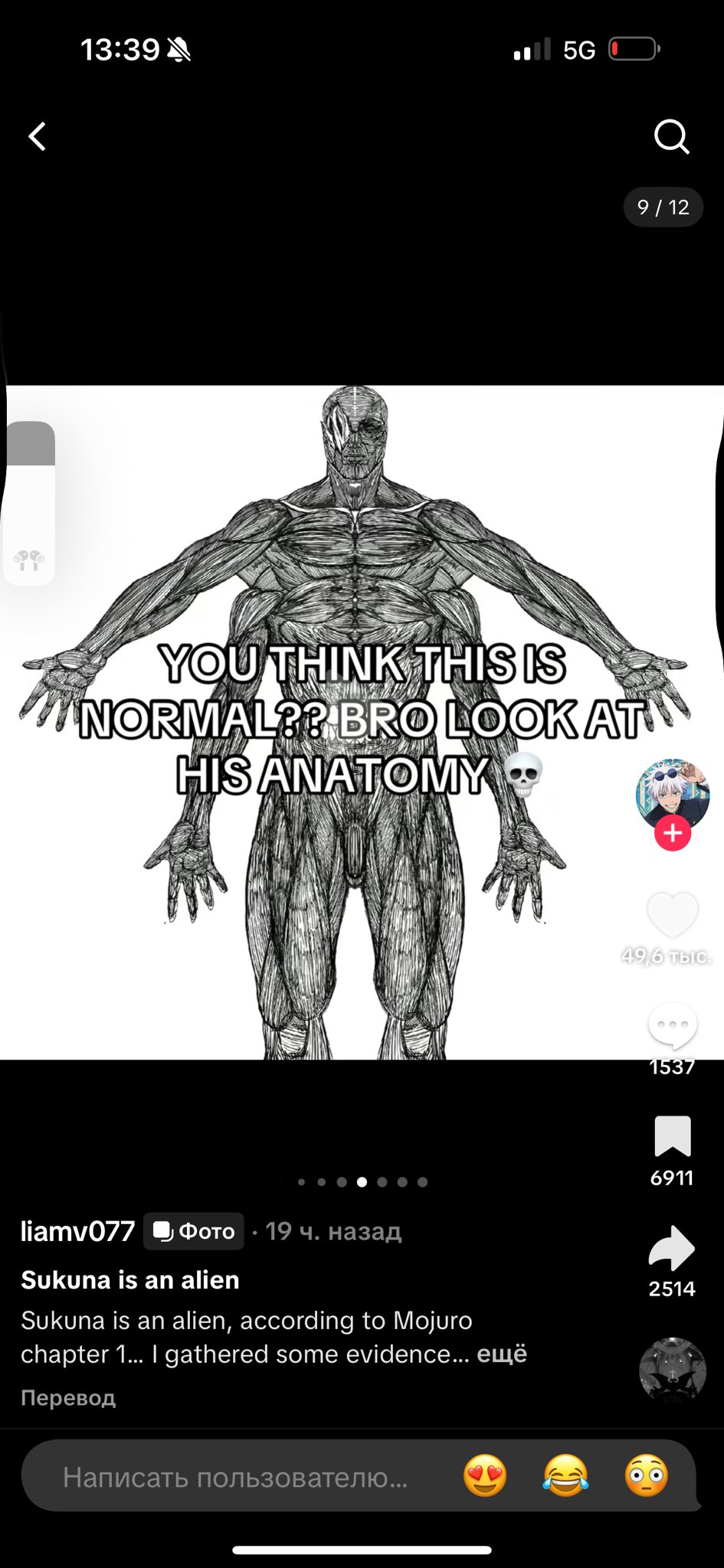This screenshot has height=1568, width=724.
Task: Open the sound disc at bottom right
Action: click(x=672, y=1370)
